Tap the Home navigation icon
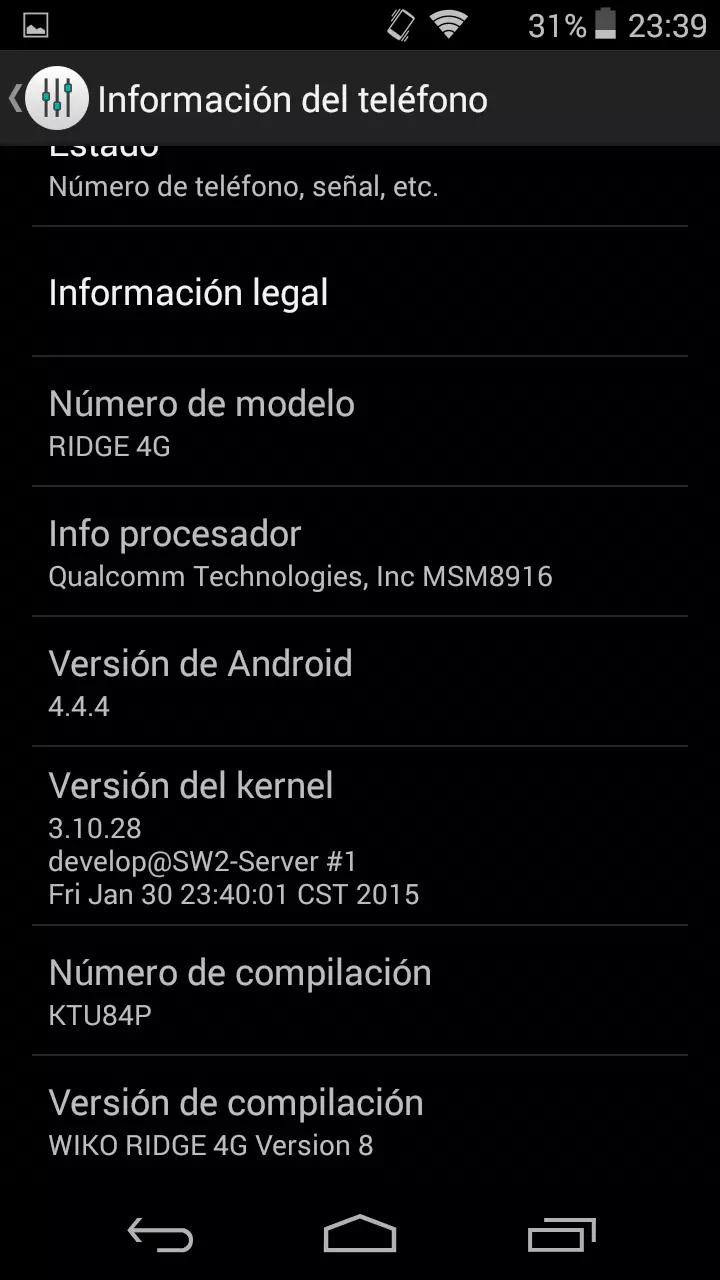Screen dimensions: 720x1280 (x=360, y=1235)
